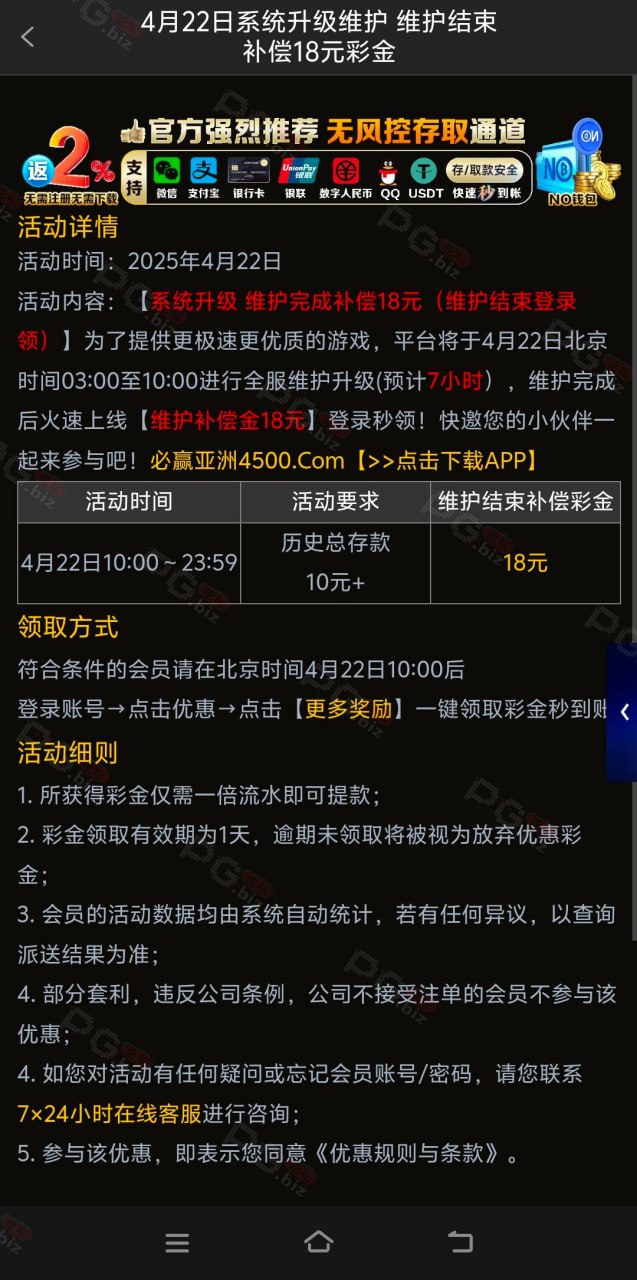
Task: Go back using the top-left arrow
Action: point(27,37)
